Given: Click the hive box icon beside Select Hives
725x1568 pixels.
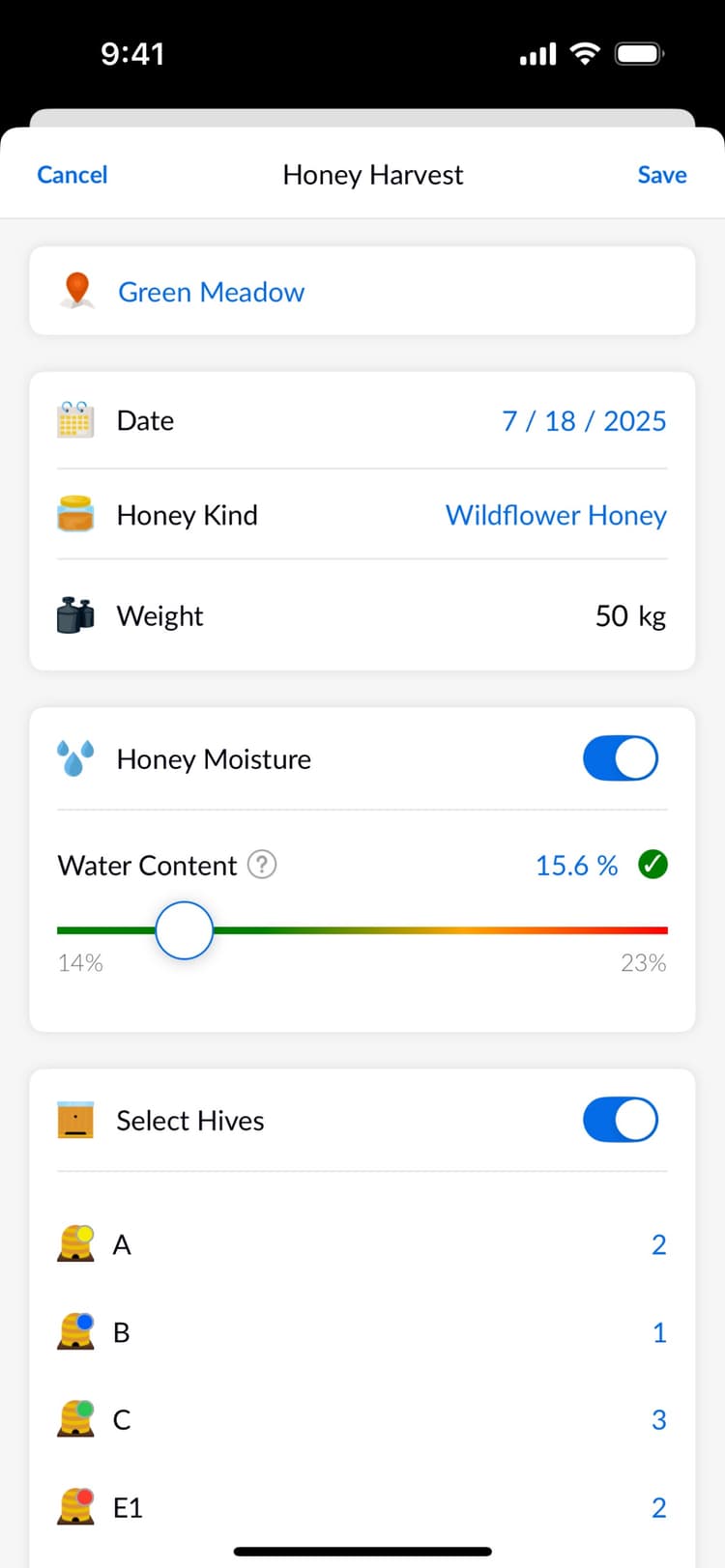Looking at the screenshot, I should (75, 1120).
